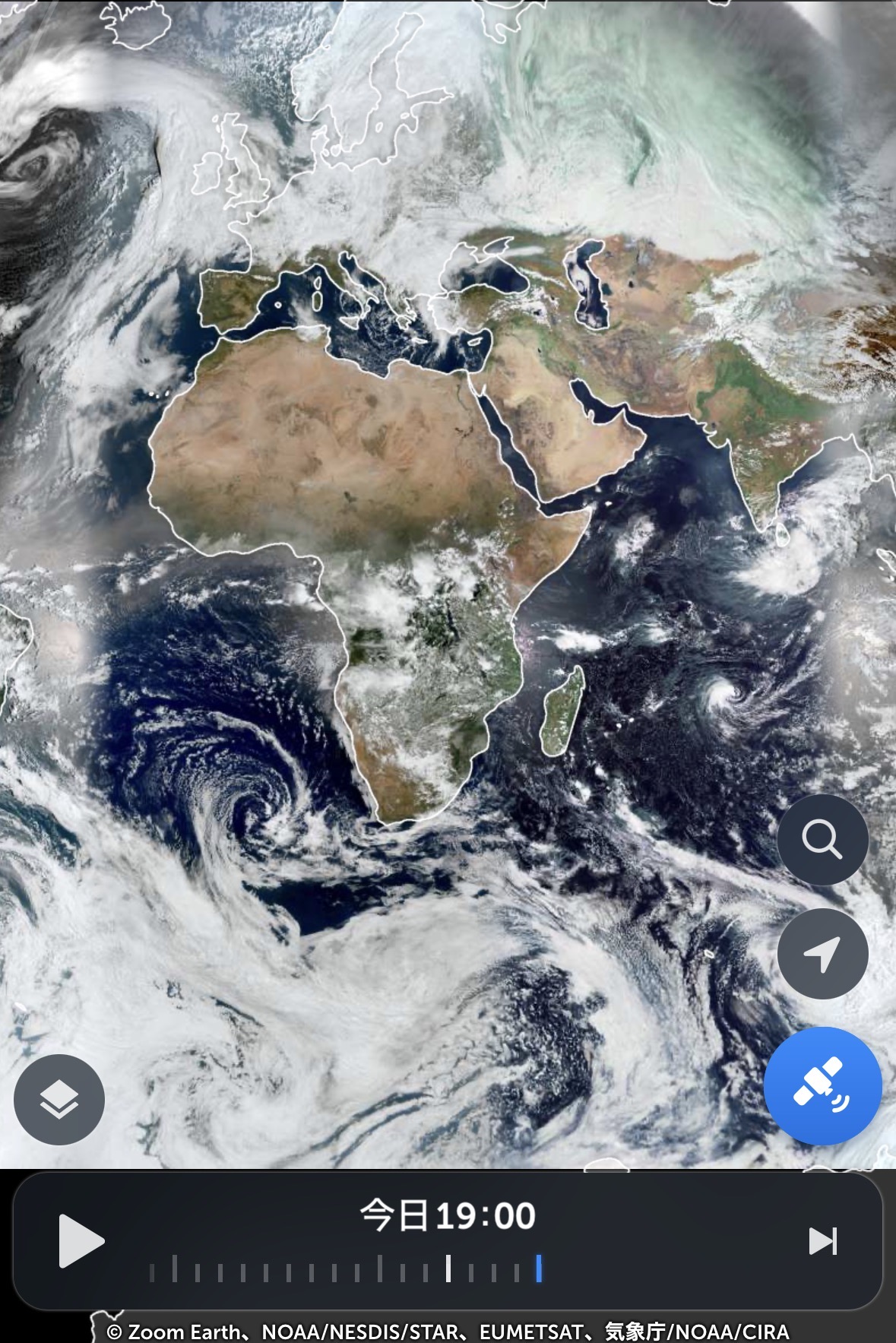Center map on my location
The width and height of the screenshot is (896, 1343).
coord(822,953)
